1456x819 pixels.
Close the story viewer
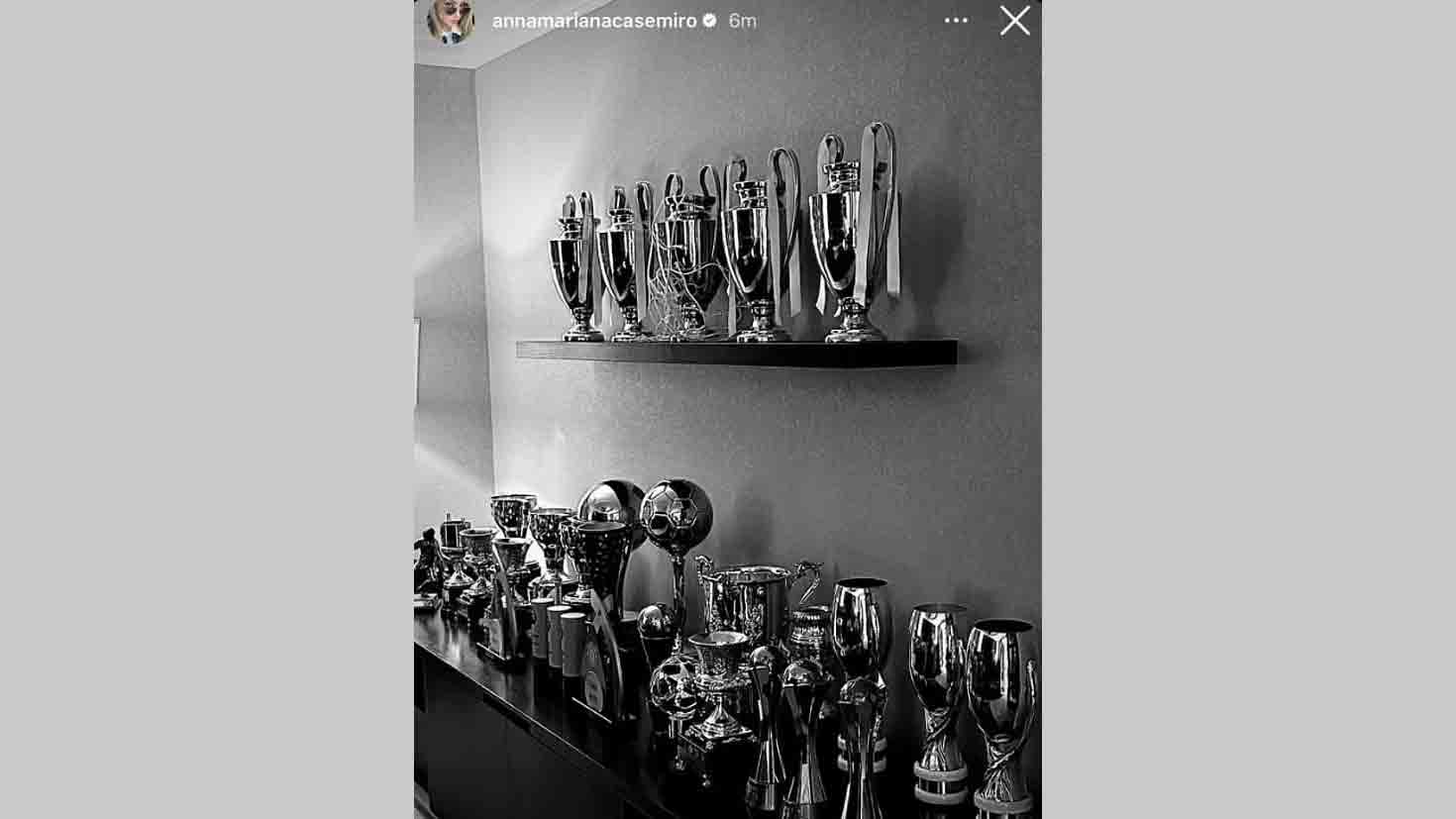point(1014,21)
